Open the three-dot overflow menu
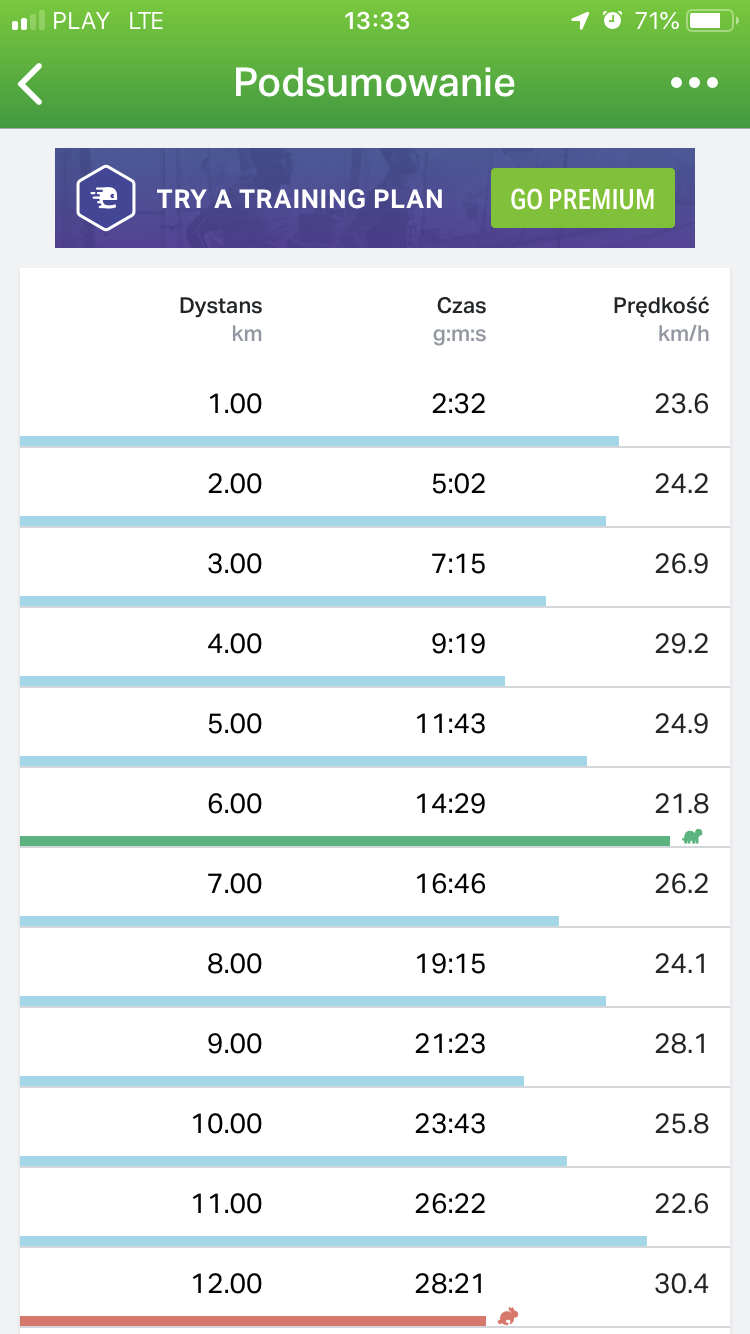 click(695, 84)
